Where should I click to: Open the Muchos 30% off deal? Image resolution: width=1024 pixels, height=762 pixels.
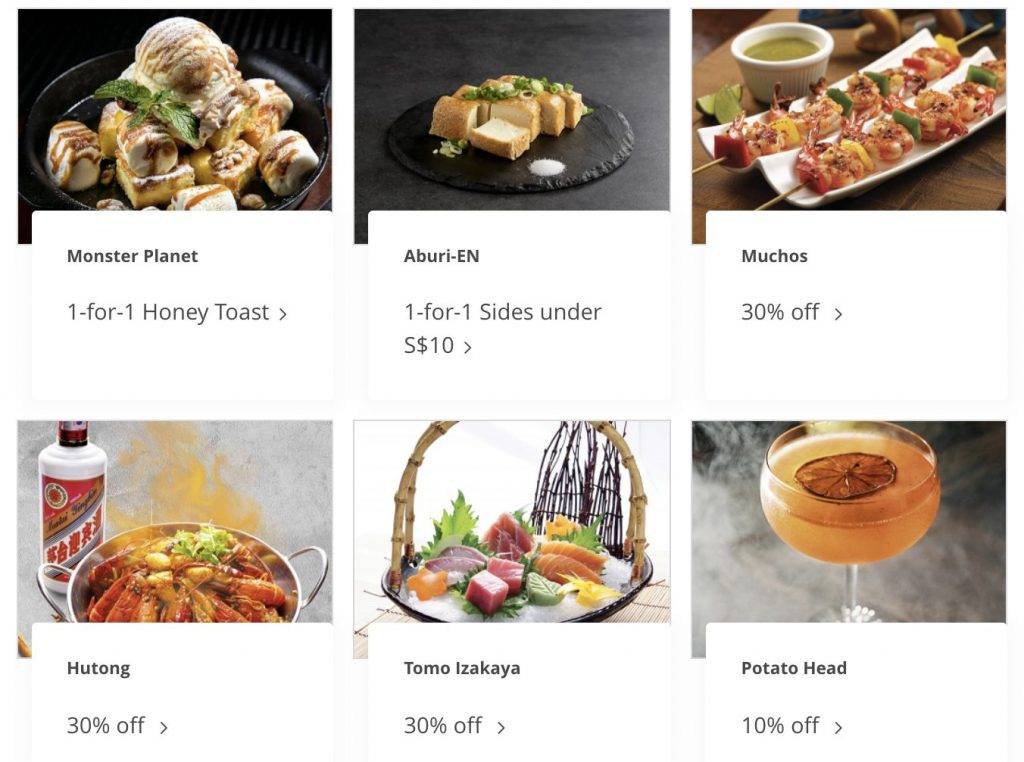pos(791,313)
